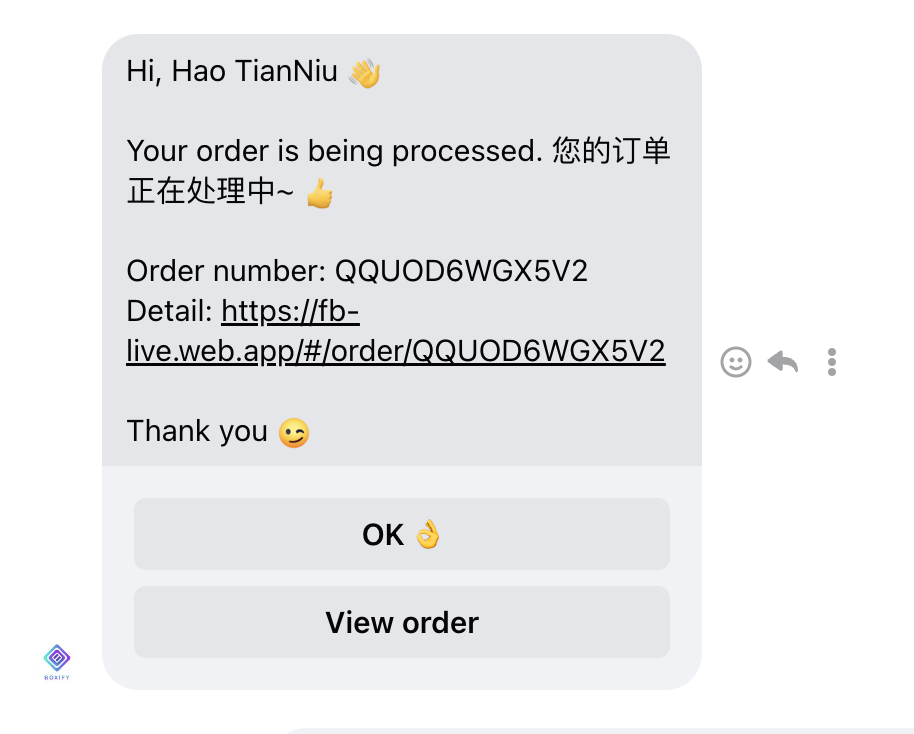The height and width of the screenshot is (734, 914).
Task: Reply to the order message
Action: point(783,361)
